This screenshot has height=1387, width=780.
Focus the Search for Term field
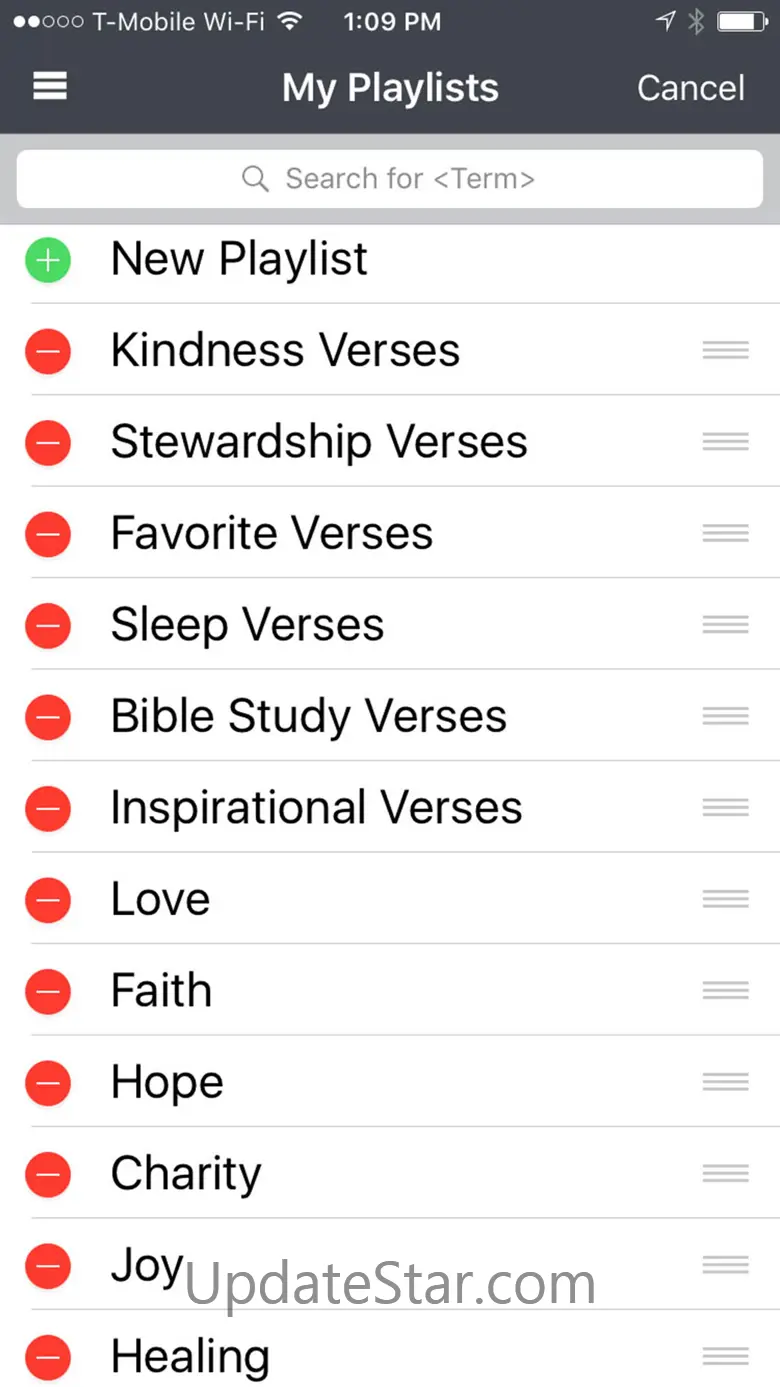click(x=390, y=179)
